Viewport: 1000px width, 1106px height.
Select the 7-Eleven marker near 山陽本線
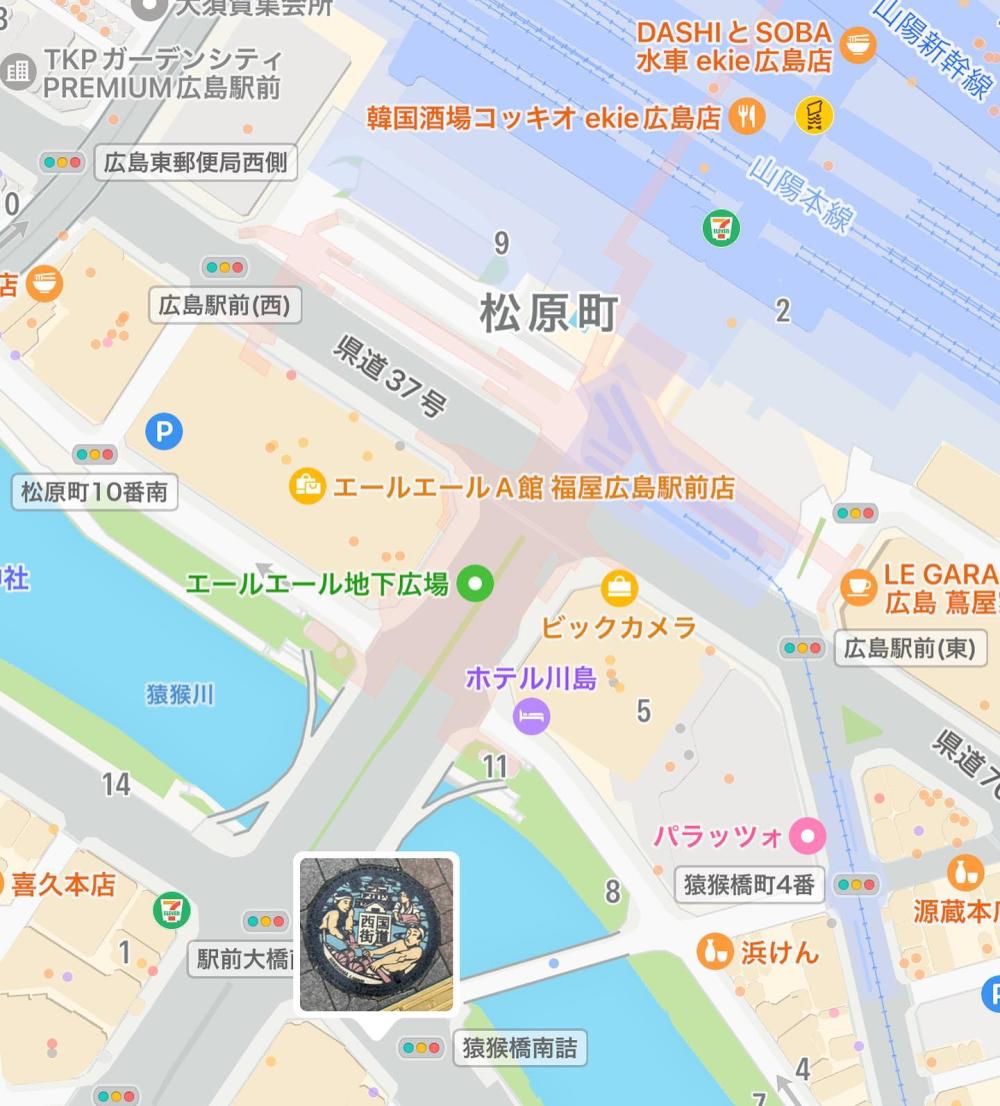[x=720, y=228]
